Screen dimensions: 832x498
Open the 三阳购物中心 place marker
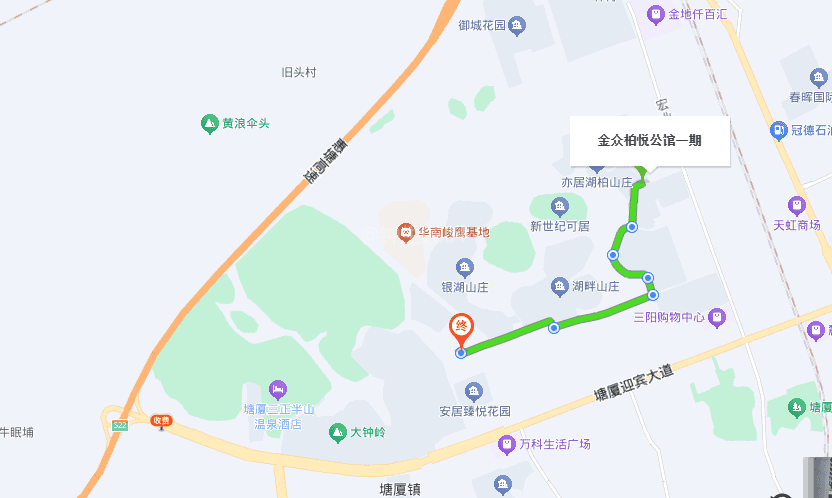pos(715,317)
